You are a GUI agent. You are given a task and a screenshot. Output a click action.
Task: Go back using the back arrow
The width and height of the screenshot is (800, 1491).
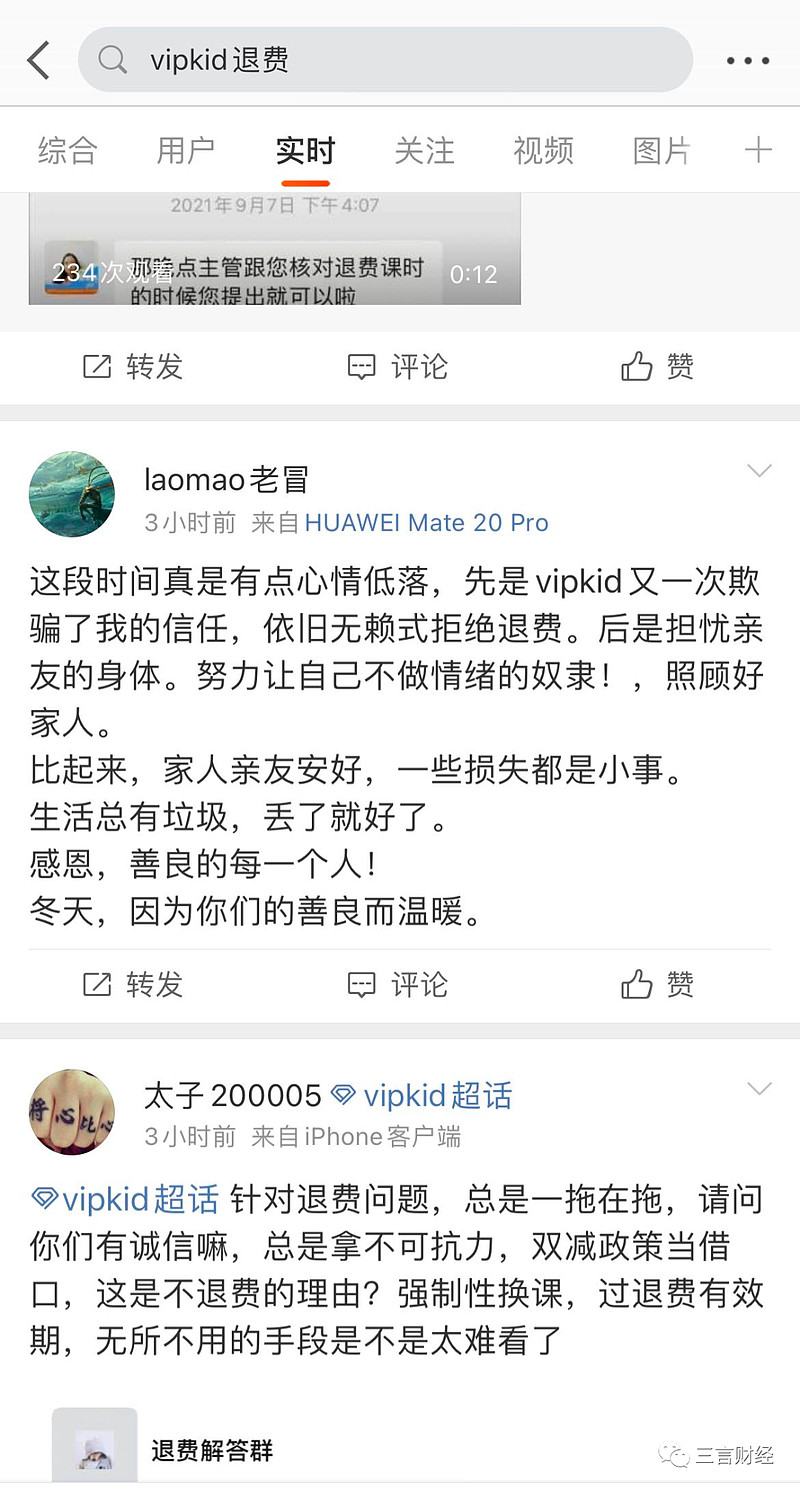(38, 60)
